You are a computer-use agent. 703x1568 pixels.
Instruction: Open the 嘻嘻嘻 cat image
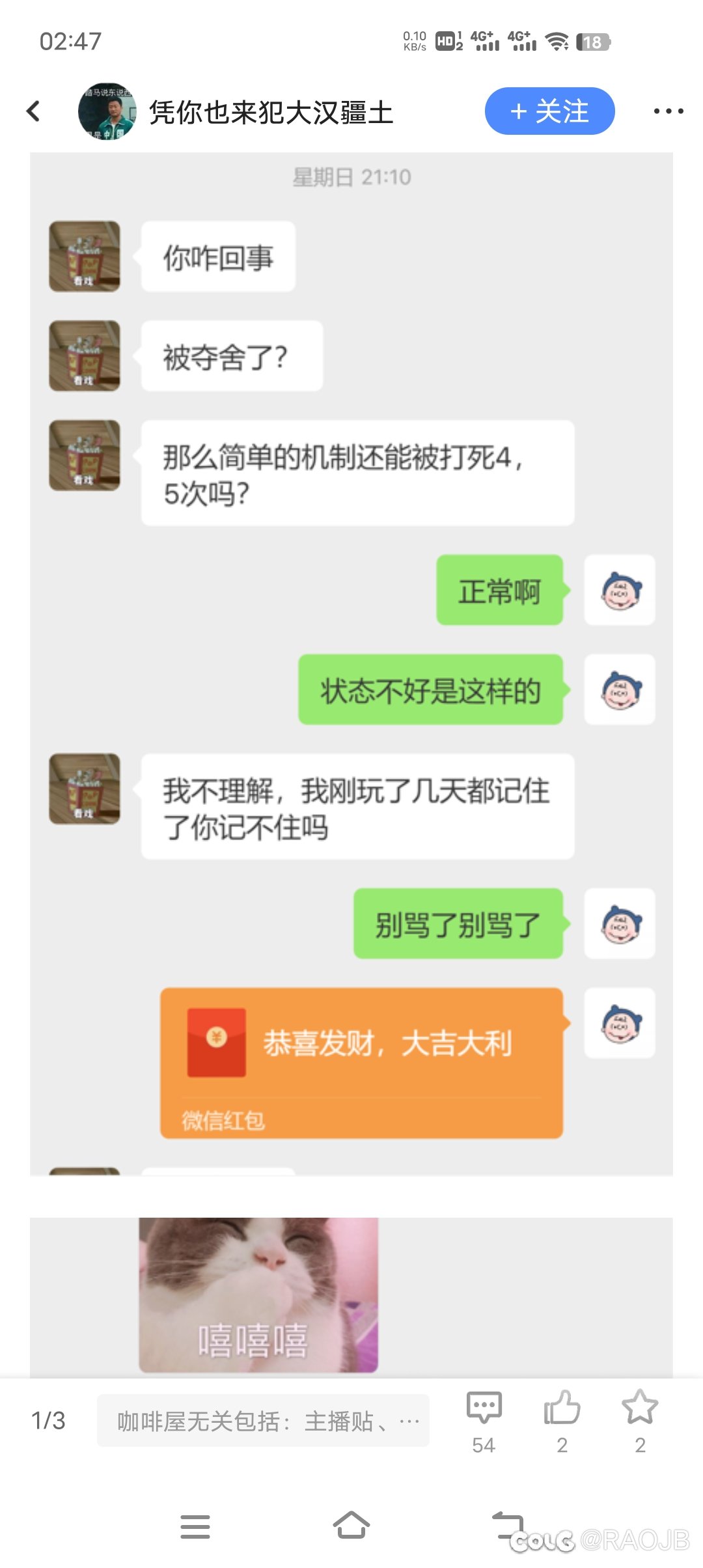(258, 1295)
